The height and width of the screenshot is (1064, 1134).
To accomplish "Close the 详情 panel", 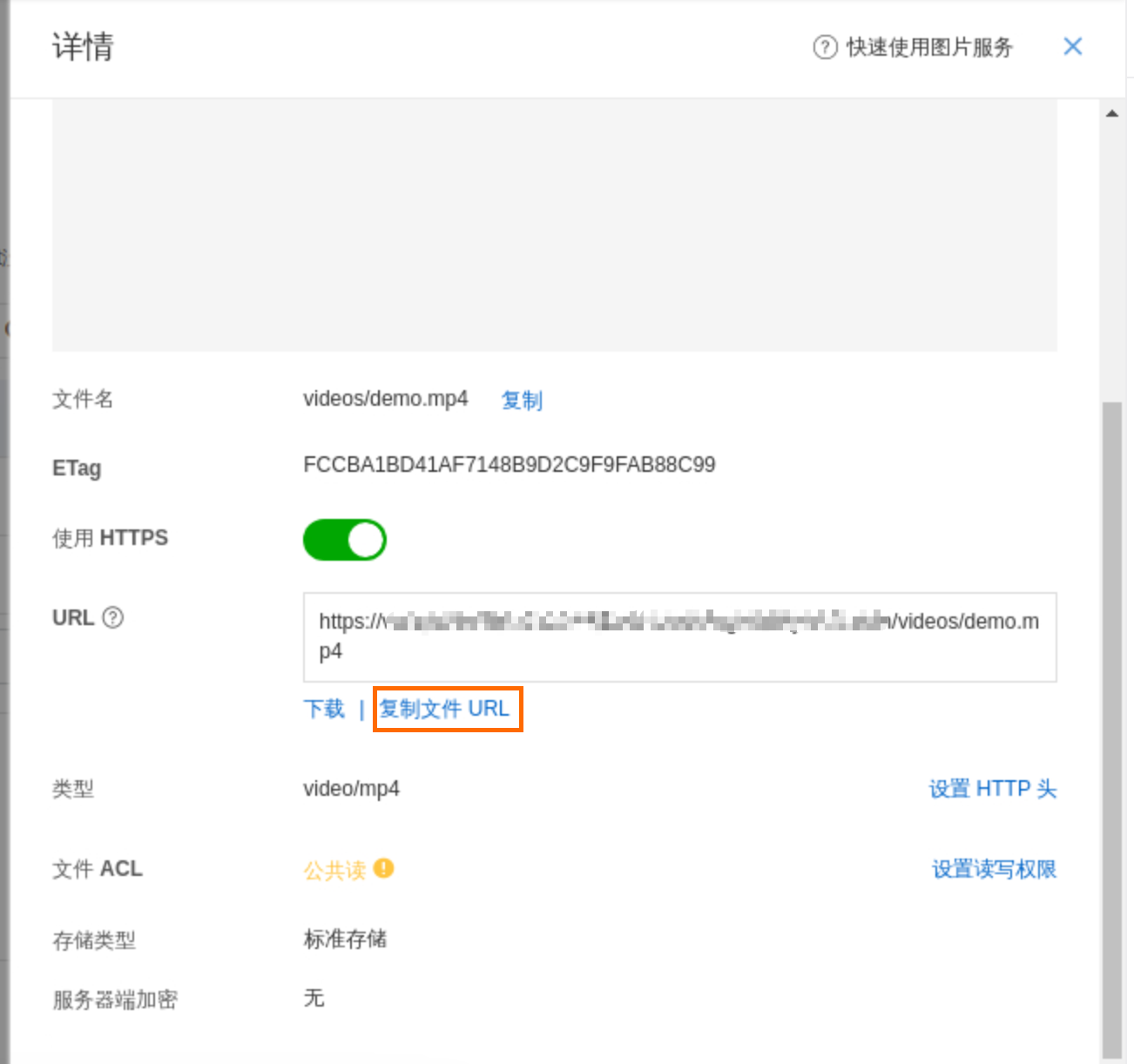I will [1072, 47].
